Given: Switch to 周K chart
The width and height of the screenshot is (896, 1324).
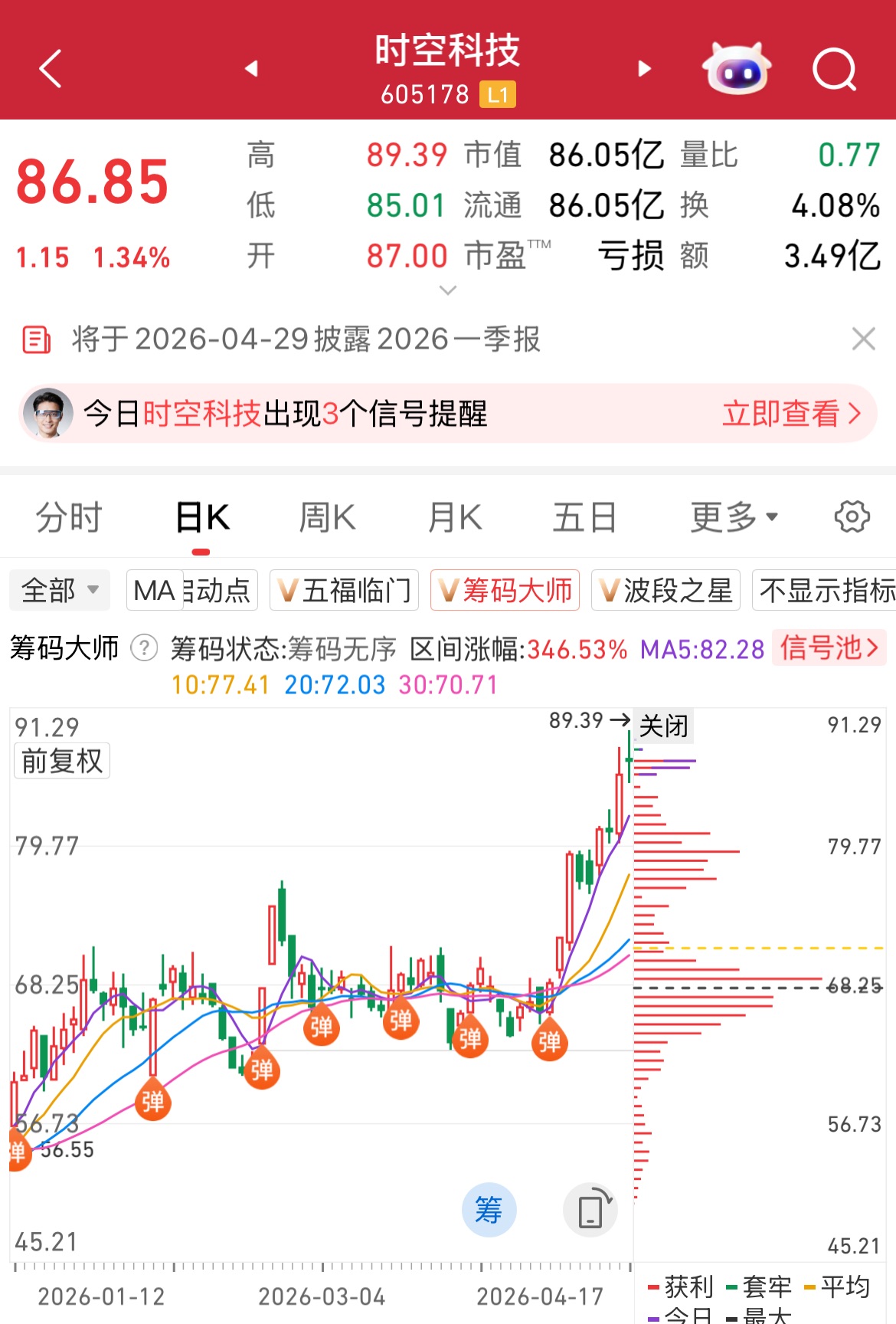Looking at the screenshot, I should 327,517.
